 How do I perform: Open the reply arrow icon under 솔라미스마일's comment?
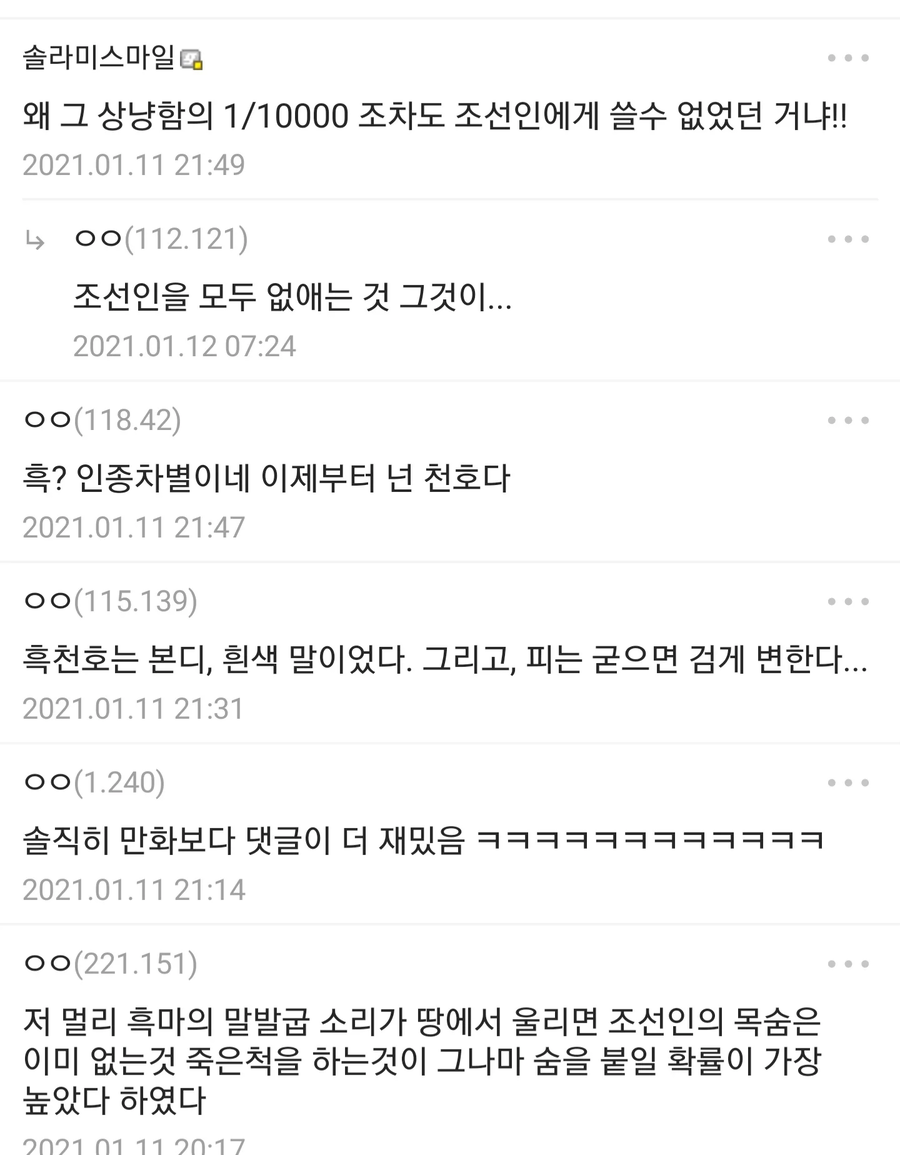(x=37, y=238)
